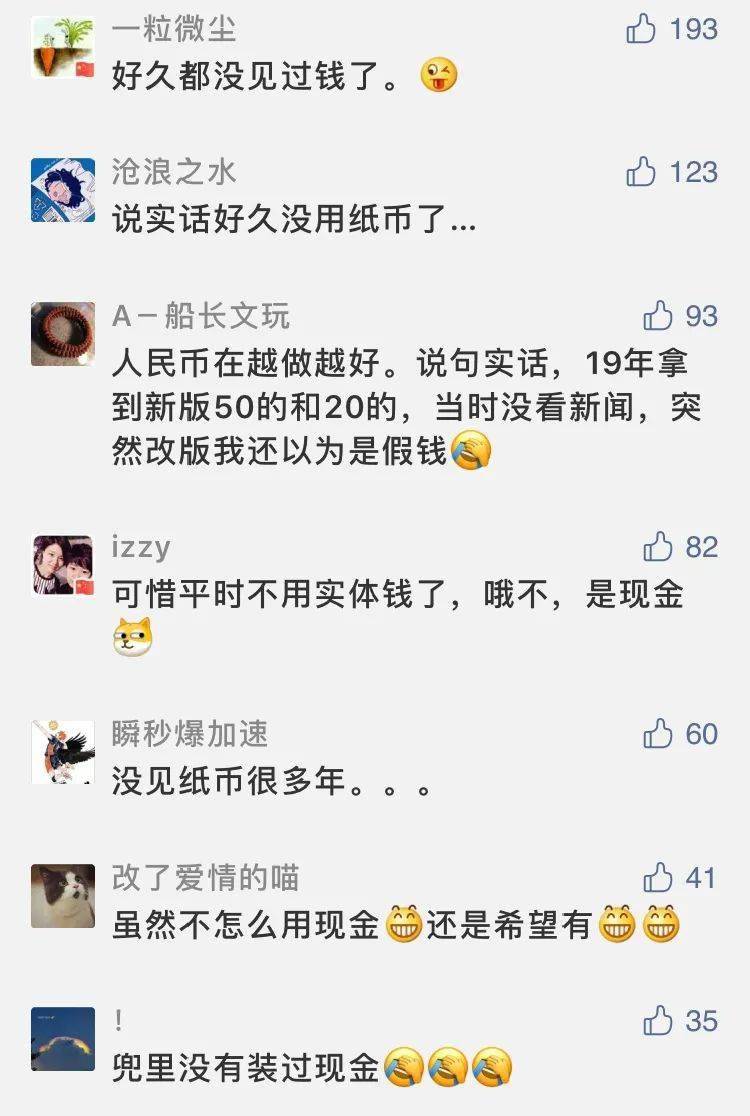Screen dimensions: 750x1116
Task: Like izzy's comment
Action: [x=657, y=547]
